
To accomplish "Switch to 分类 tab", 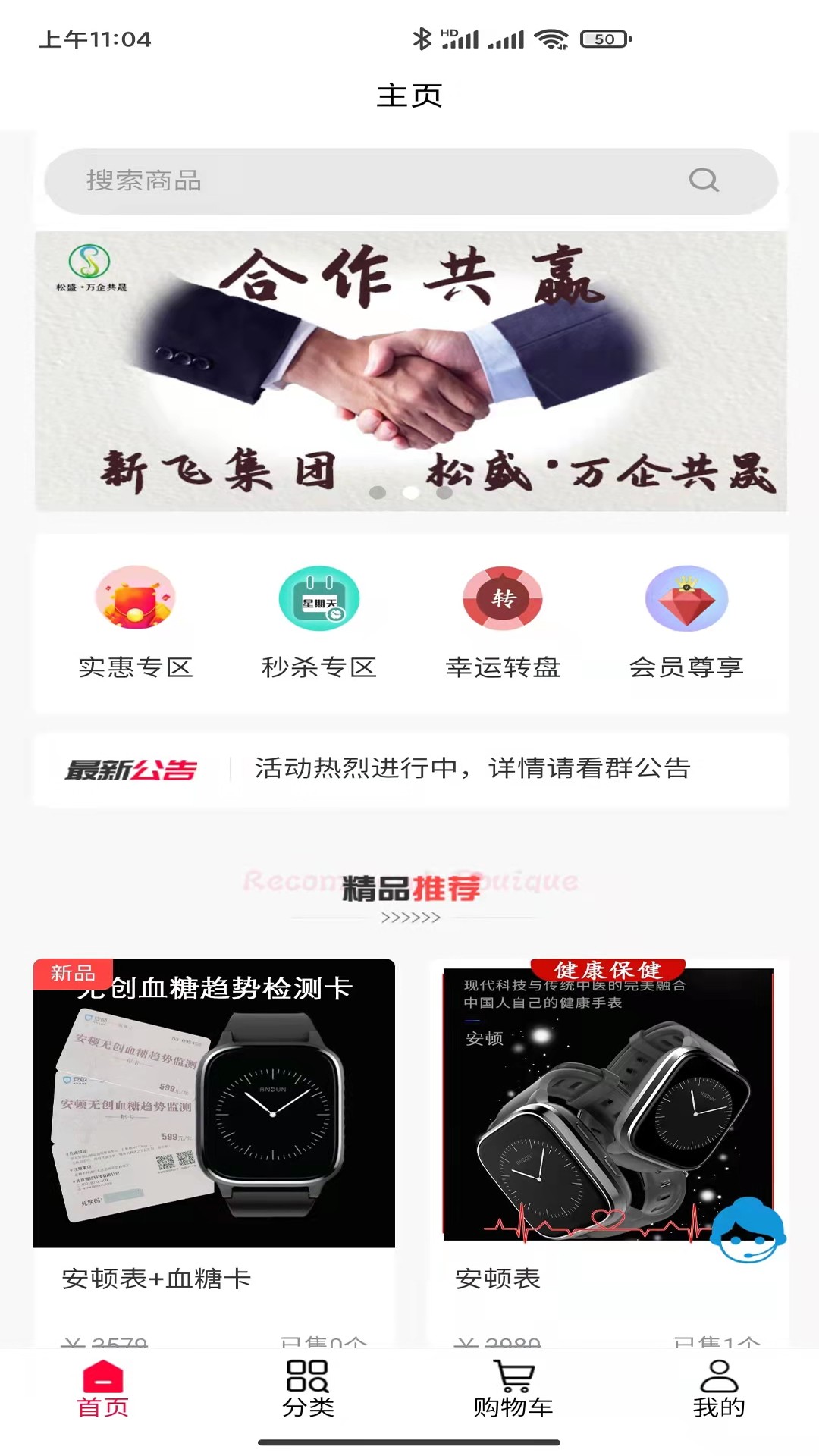I will click(x=308, y=1389).
